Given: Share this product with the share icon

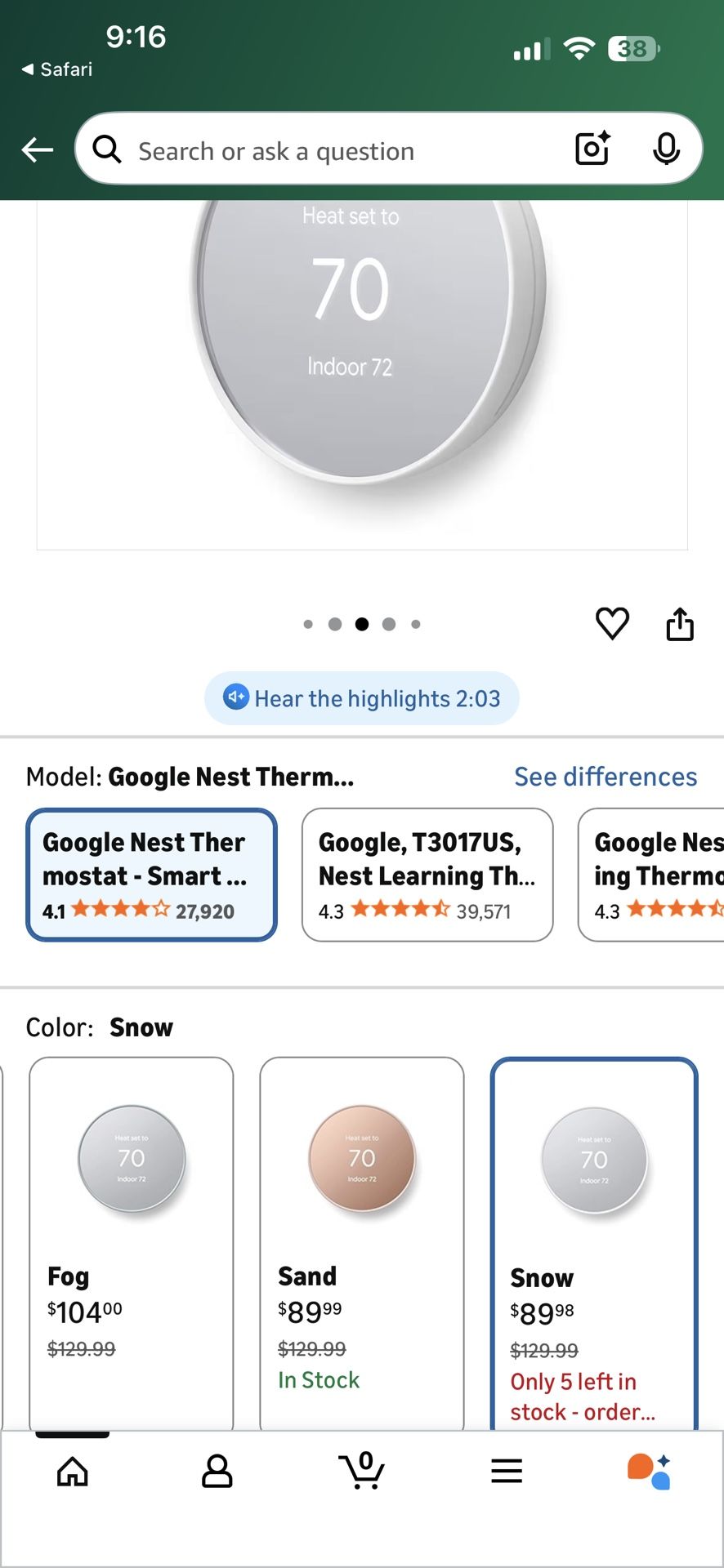Looking at the screenshot, I should [x=680, y=623].
